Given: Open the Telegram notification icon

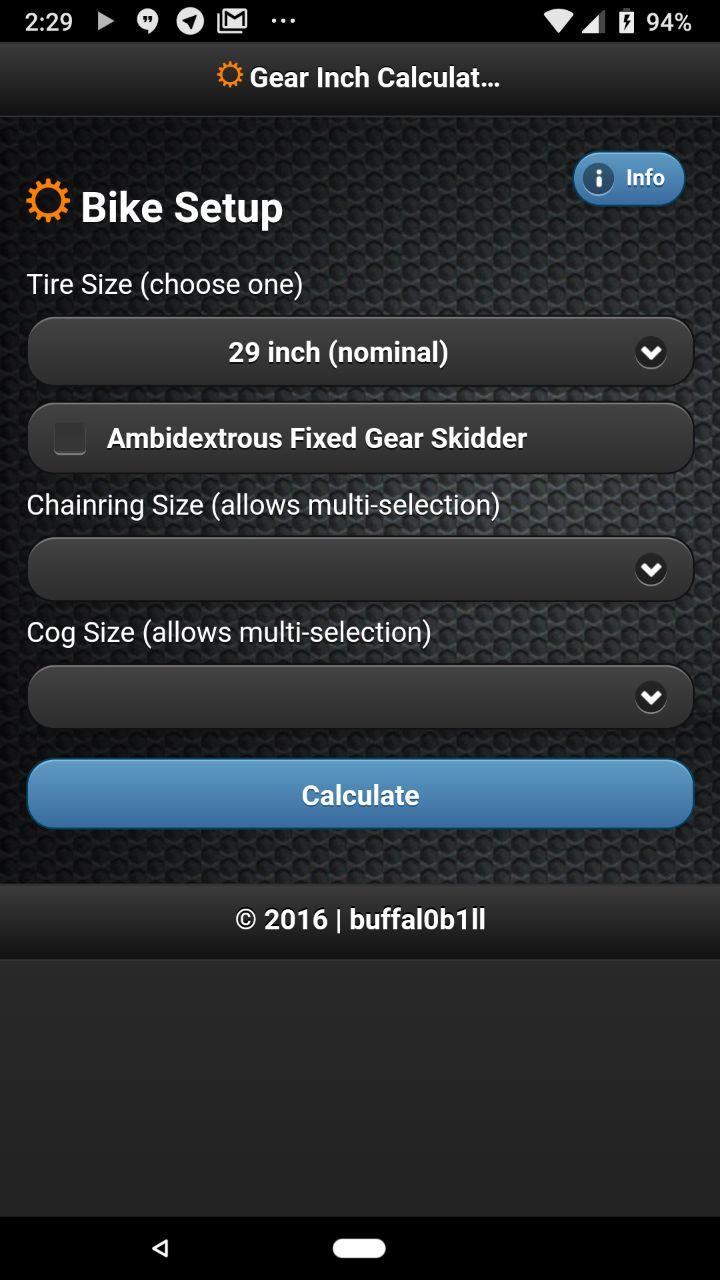Looking at the screenshot, I should [x=190, y=18].
